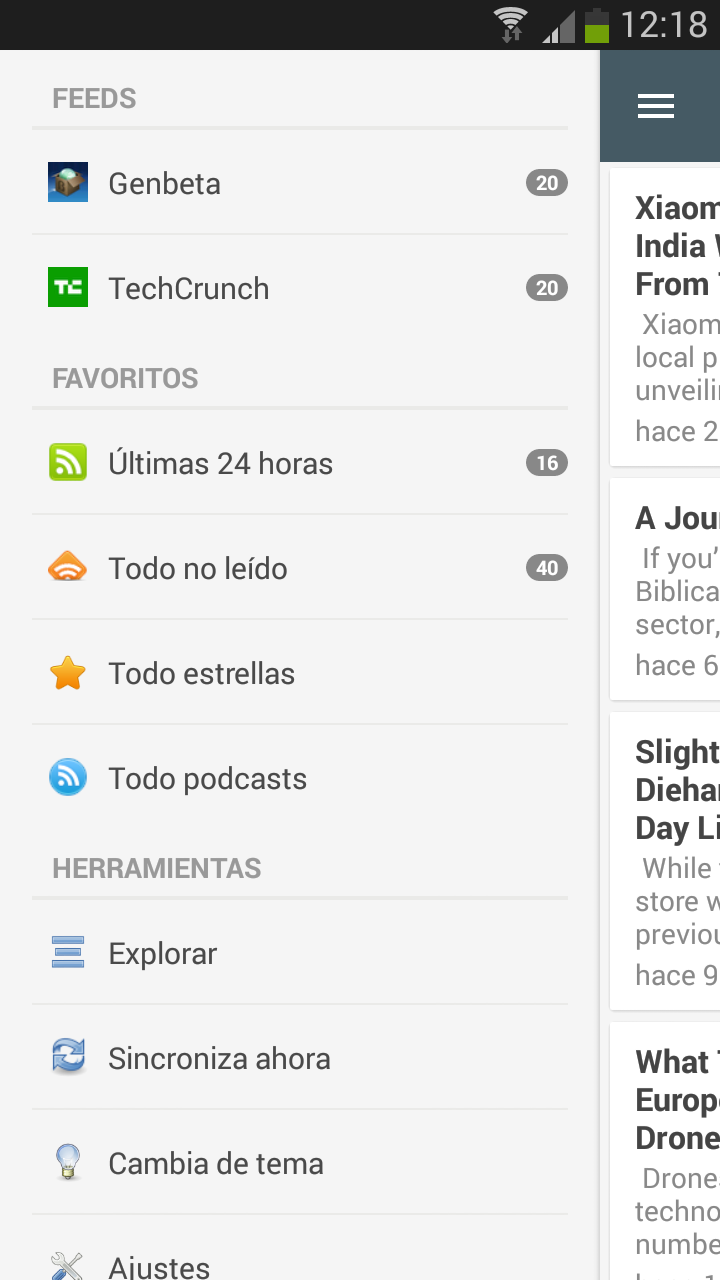Image resolution: width=720 pixels, height=1280 pixels.
Task: Show Últimas 24 horas articles
Action: [x=300, y=463]
